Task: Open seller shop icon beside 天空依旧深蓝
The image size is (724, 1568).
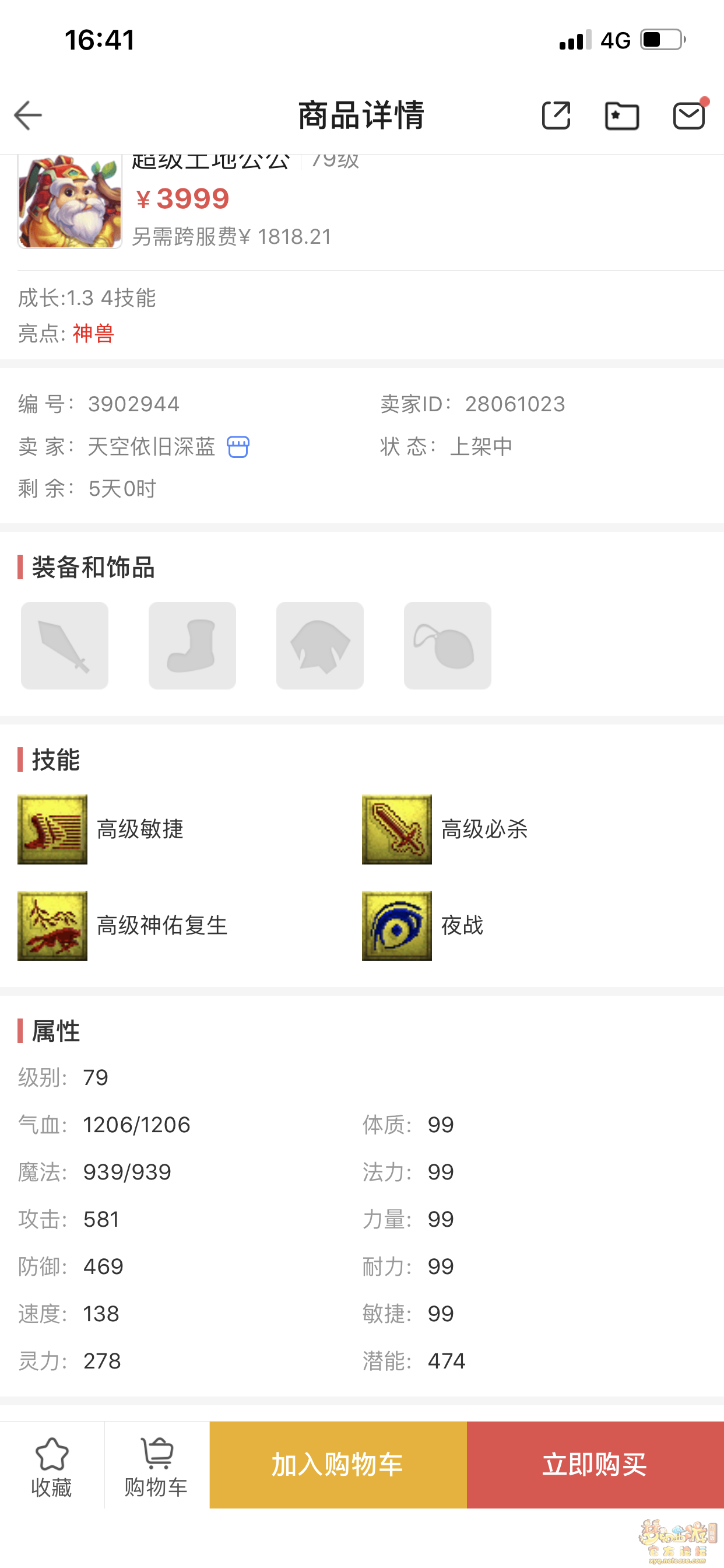Action: [x=238, y=447]
